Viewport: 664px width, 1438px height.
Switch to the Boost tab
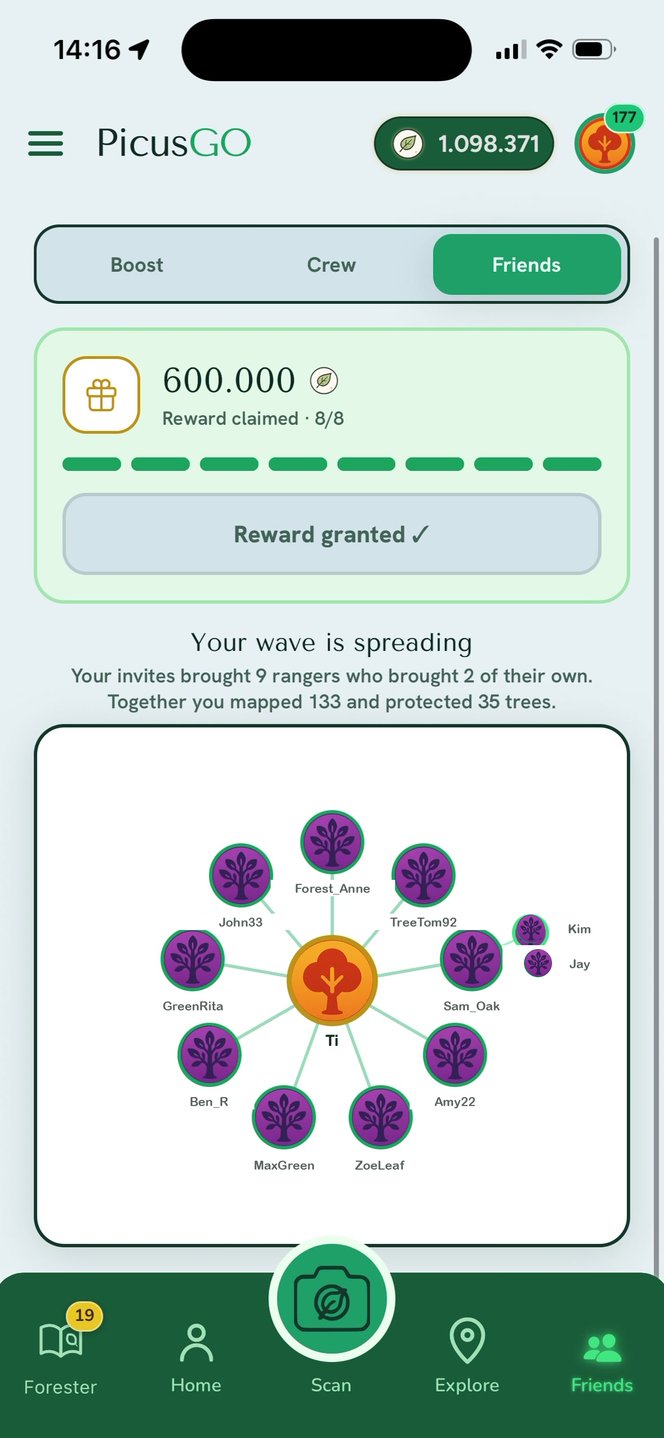pyautogui.click(x=137, y=265)
